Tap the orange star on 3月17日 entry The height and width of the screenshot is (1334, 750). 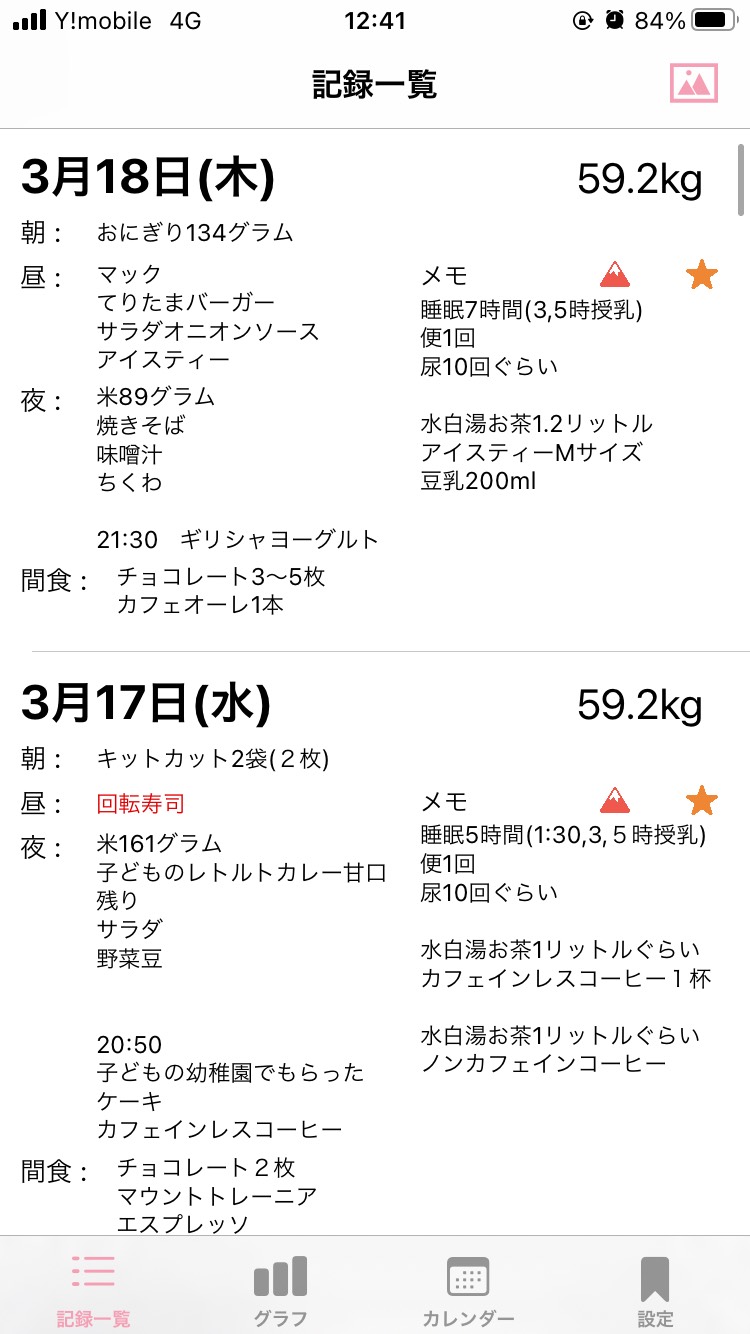[x=702, y=800]
